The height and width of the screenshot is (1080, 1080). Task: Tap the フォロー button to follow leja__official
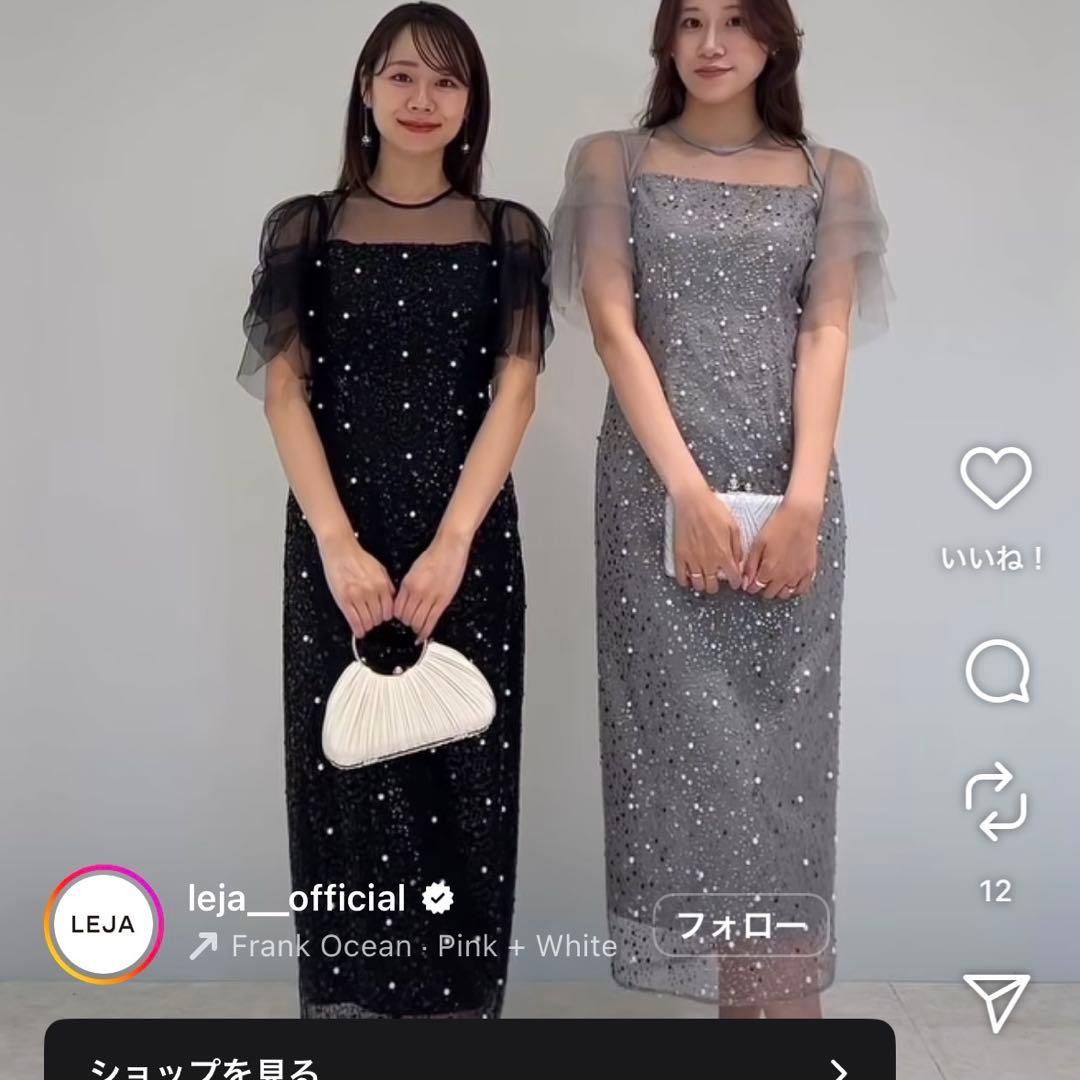[741, 925]
